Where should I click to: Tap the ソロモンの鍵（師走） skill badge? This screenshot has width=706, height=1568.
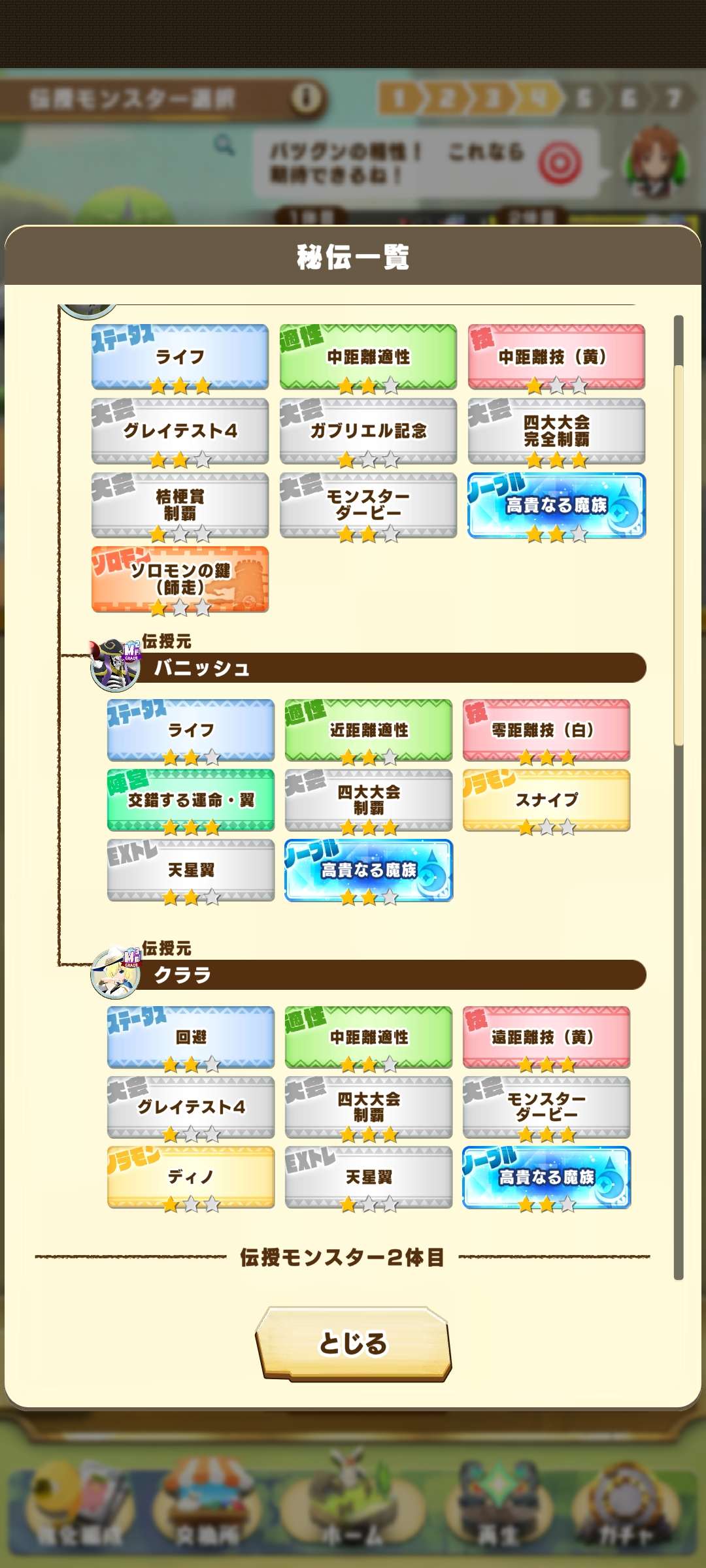(180, 579)
